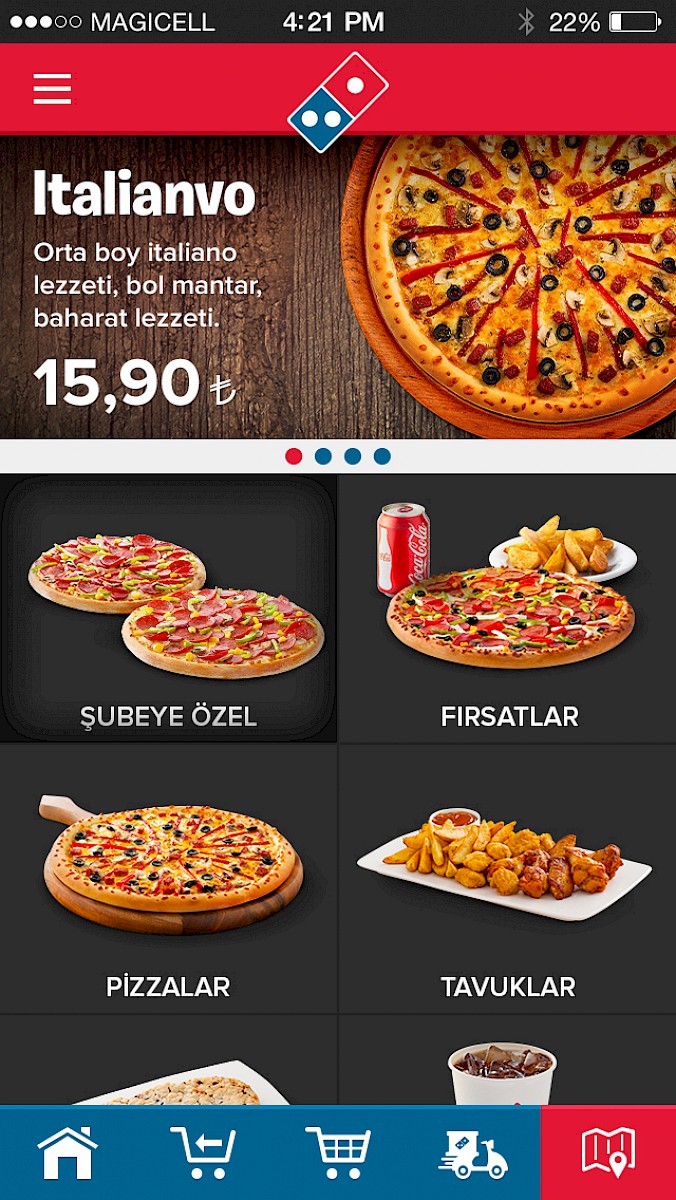Browse the FIRSATLAR deals category
The width and height of the screenshot is (676, 1200).
(508, 609)
